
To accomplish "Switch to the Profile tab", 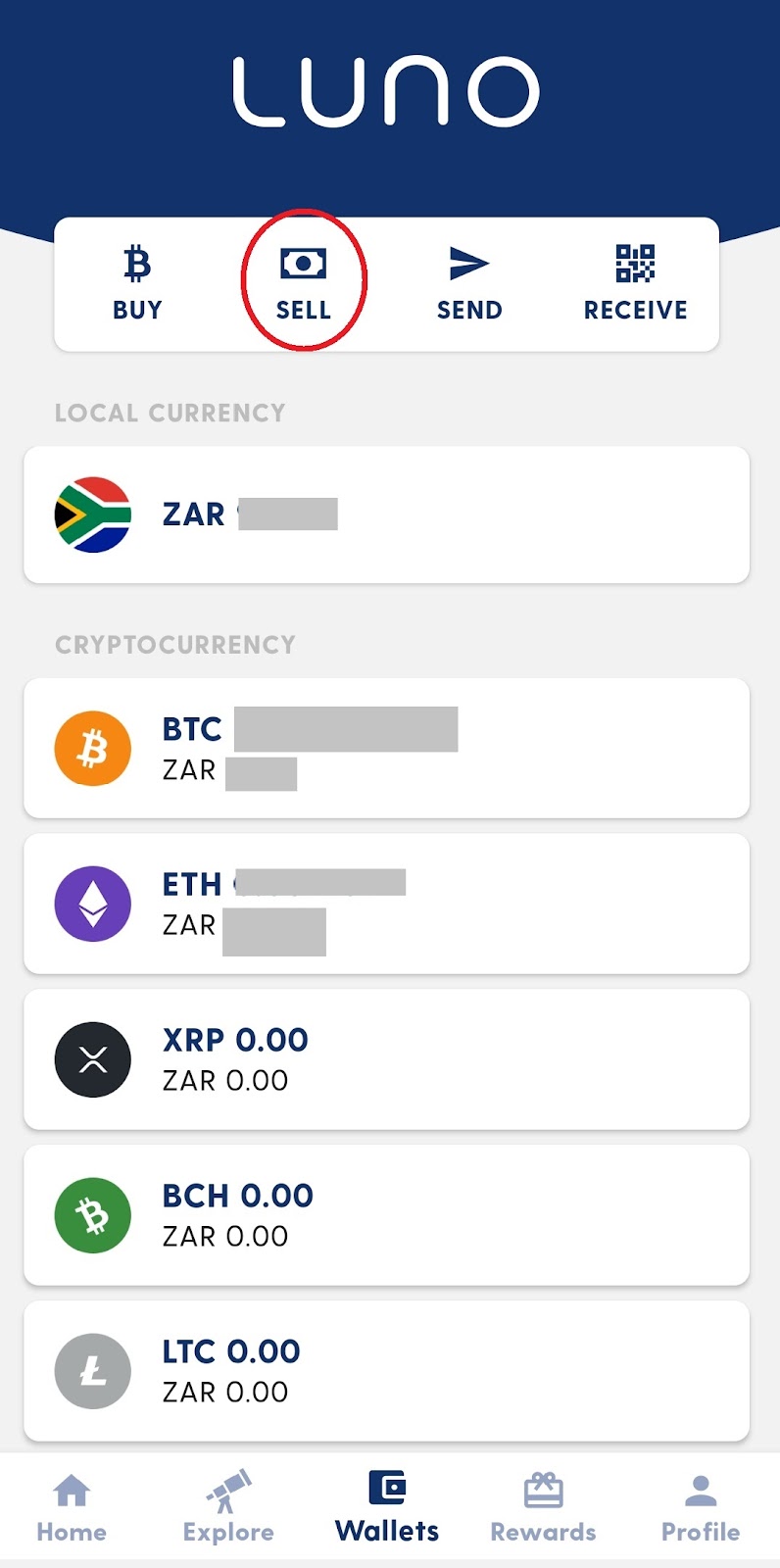I will (700, 1509).
